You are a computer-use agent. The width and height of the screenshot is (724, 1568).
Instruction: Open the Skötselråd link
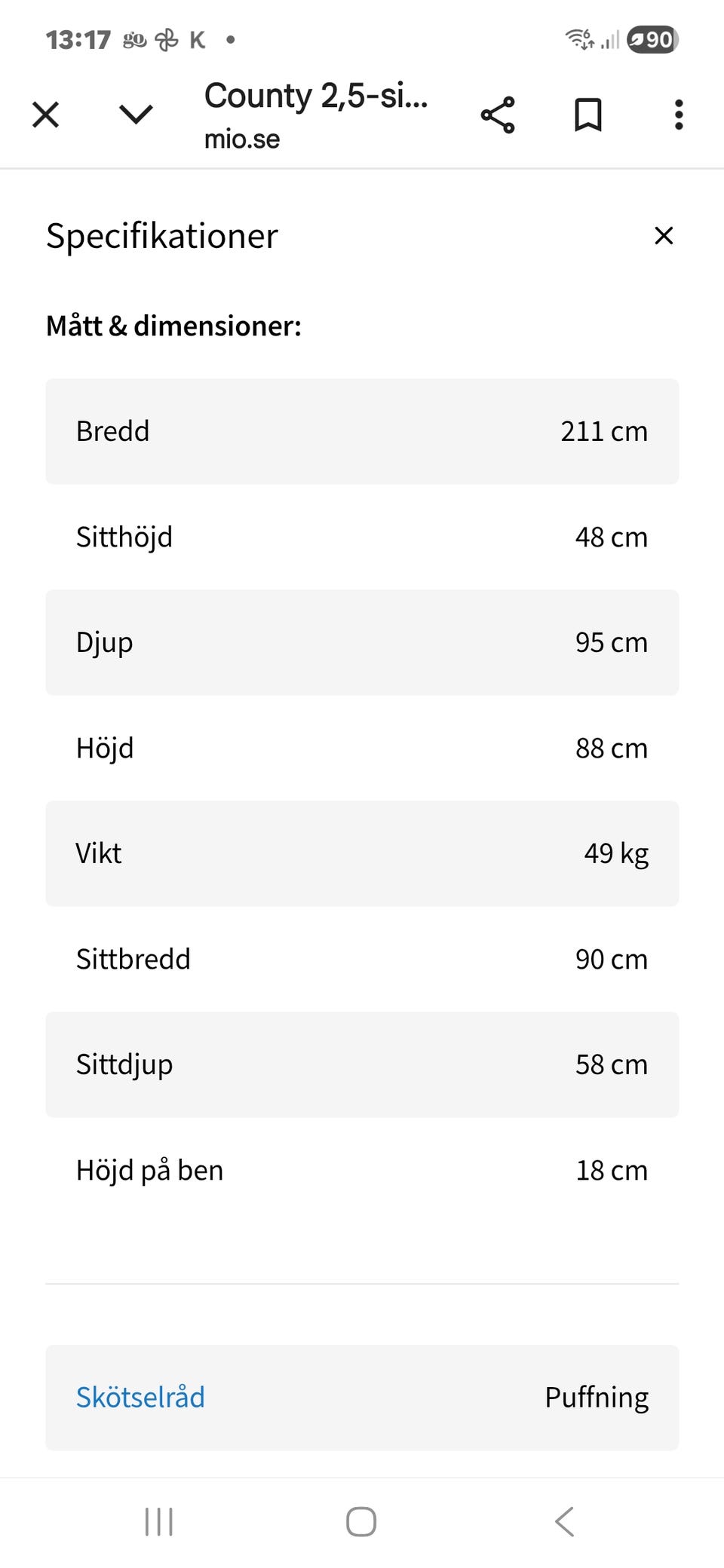[140, 1398]
